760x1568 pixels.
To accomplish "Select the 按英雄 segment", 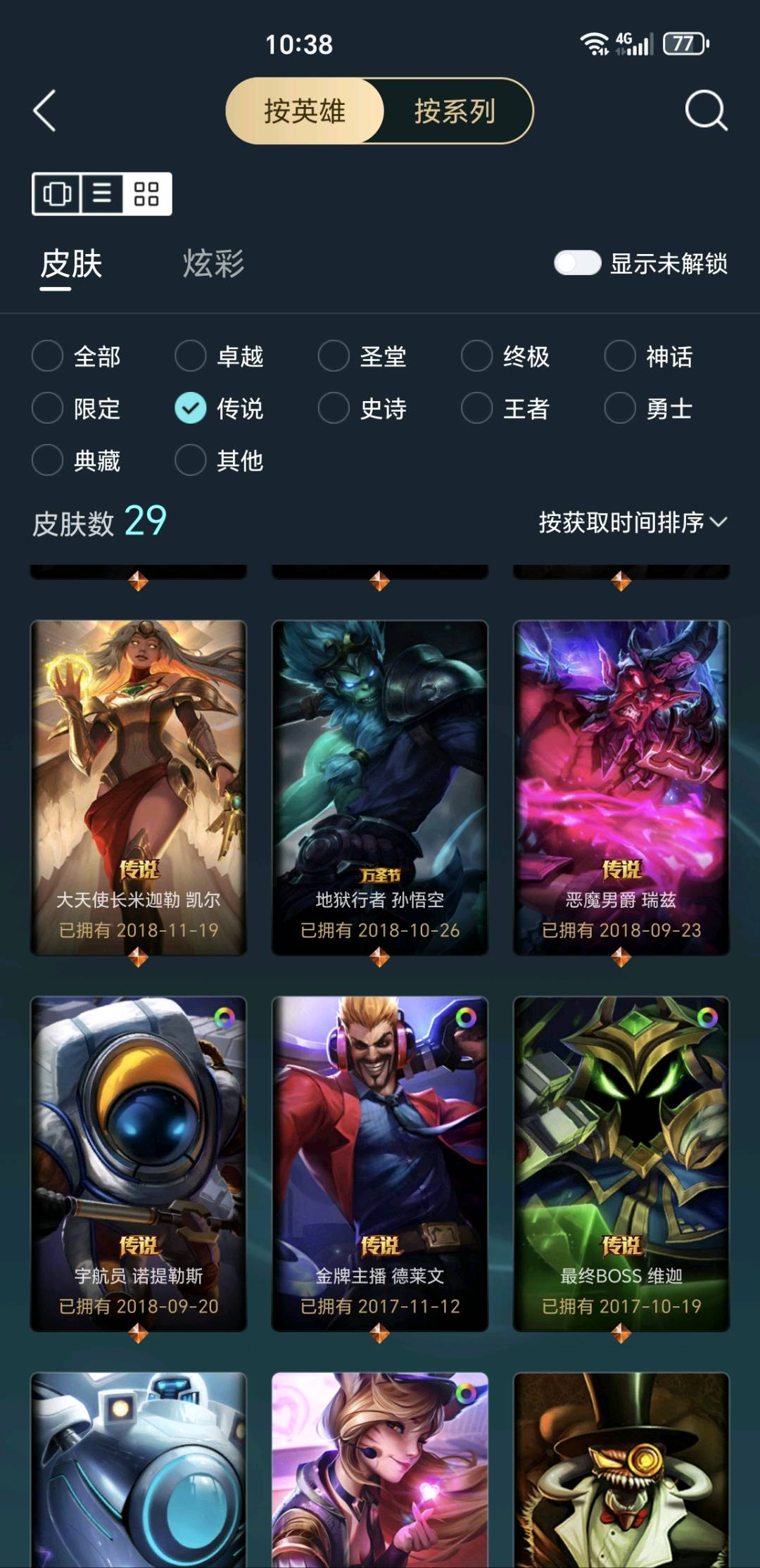I will [305, 111].
